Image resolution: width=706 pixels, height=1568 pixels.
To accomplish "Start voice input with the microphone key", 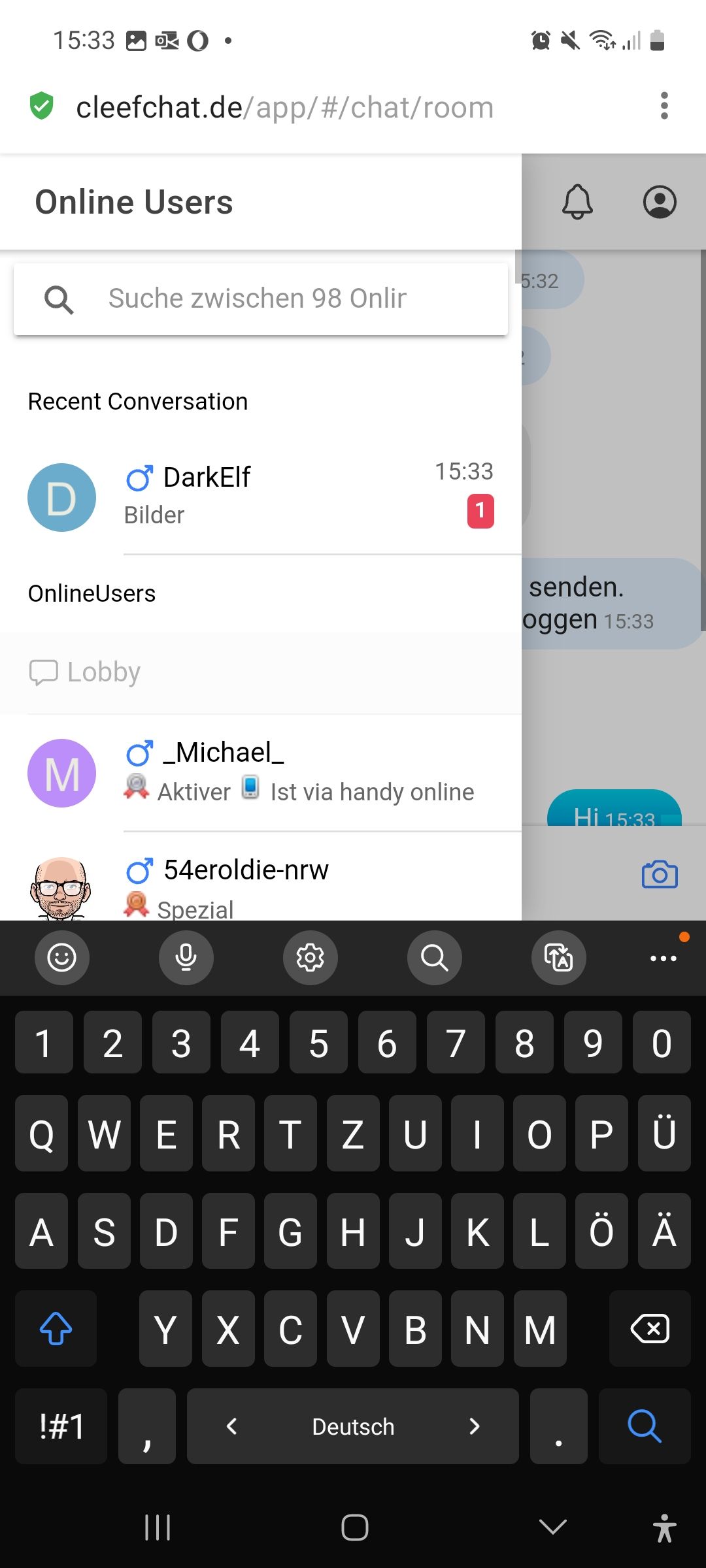I will (186, 958).
